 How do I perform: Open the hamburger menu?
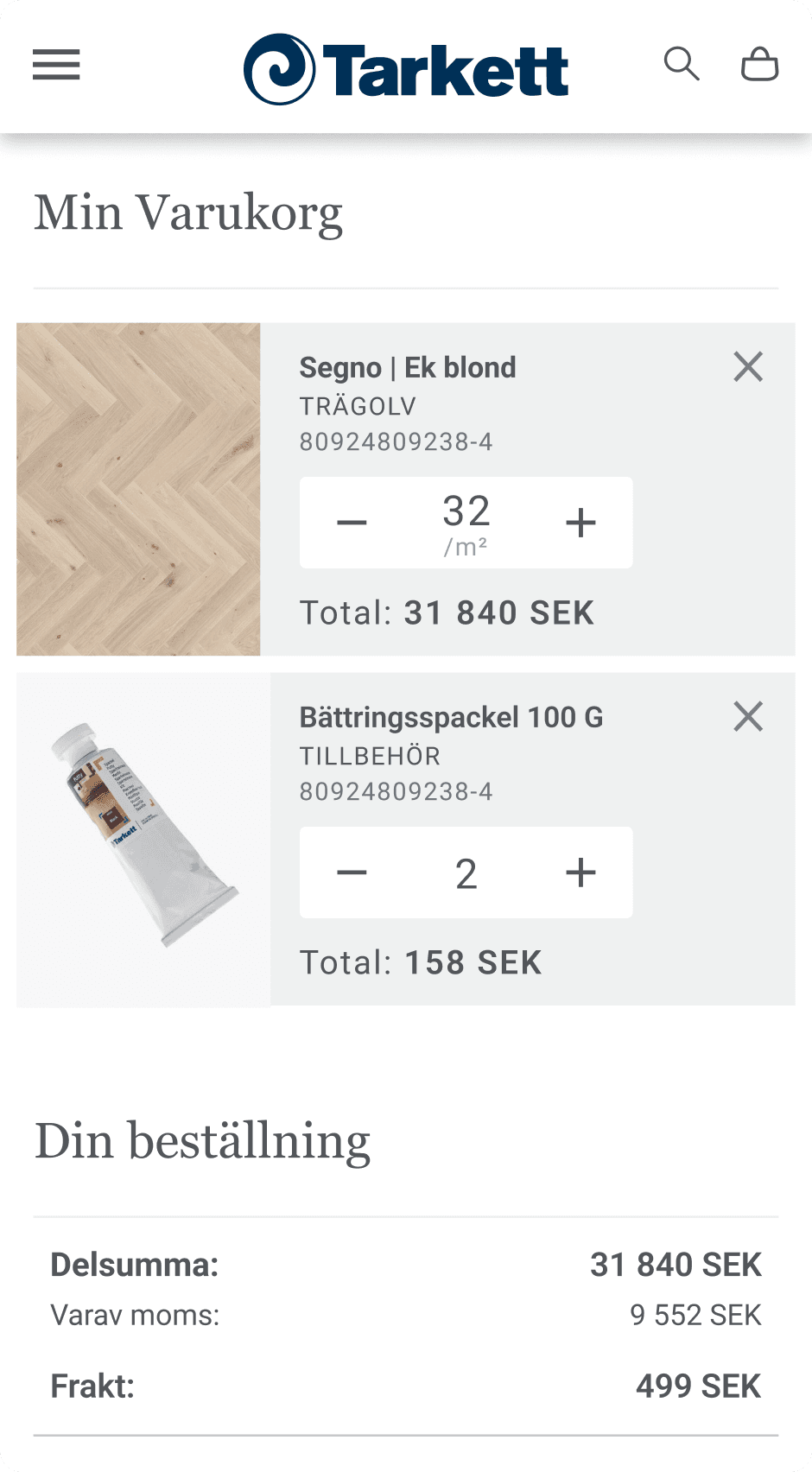[x=56, y=65]
